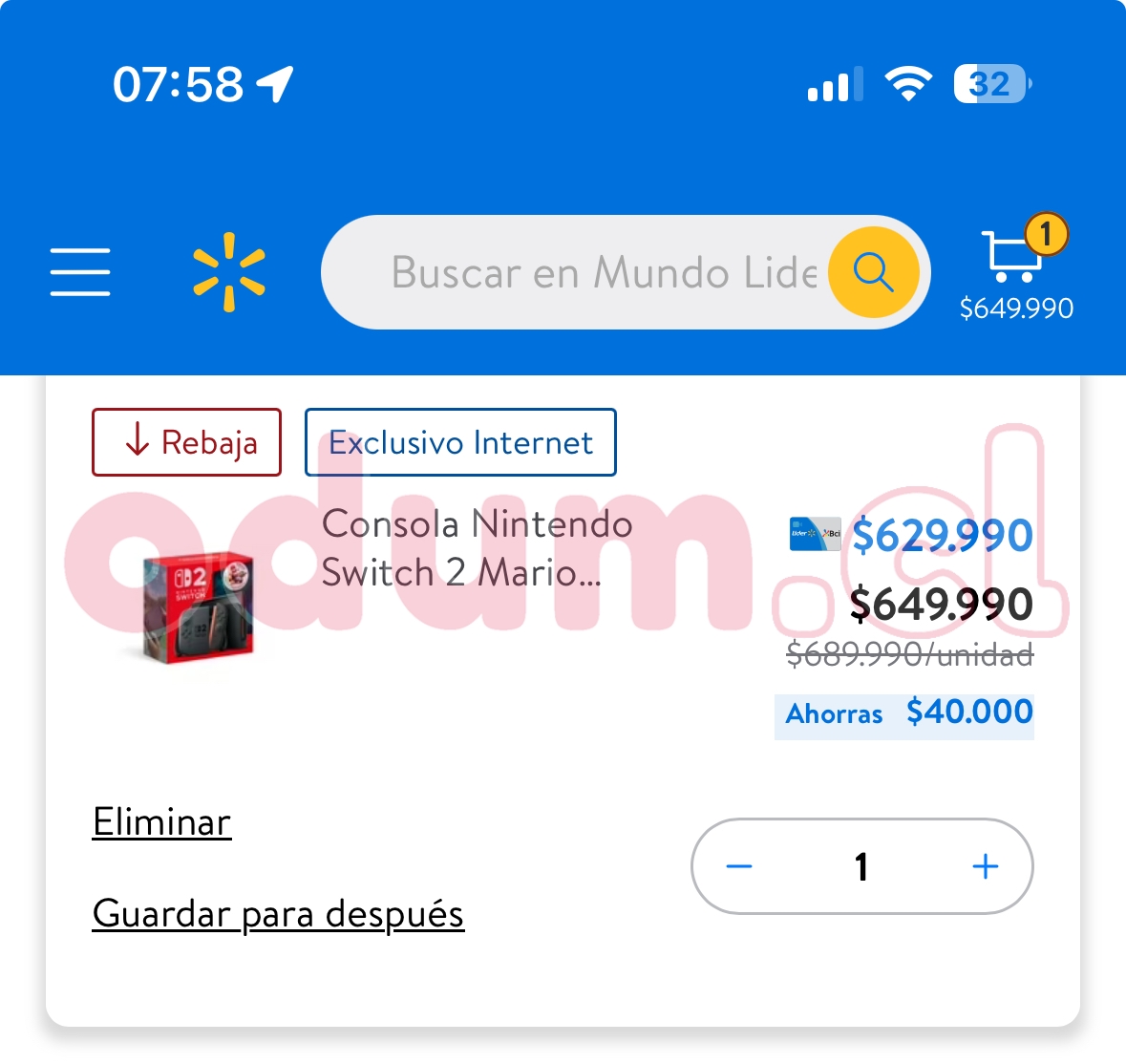
Task: Open the hamburger menu
Action: click(80, 272)
